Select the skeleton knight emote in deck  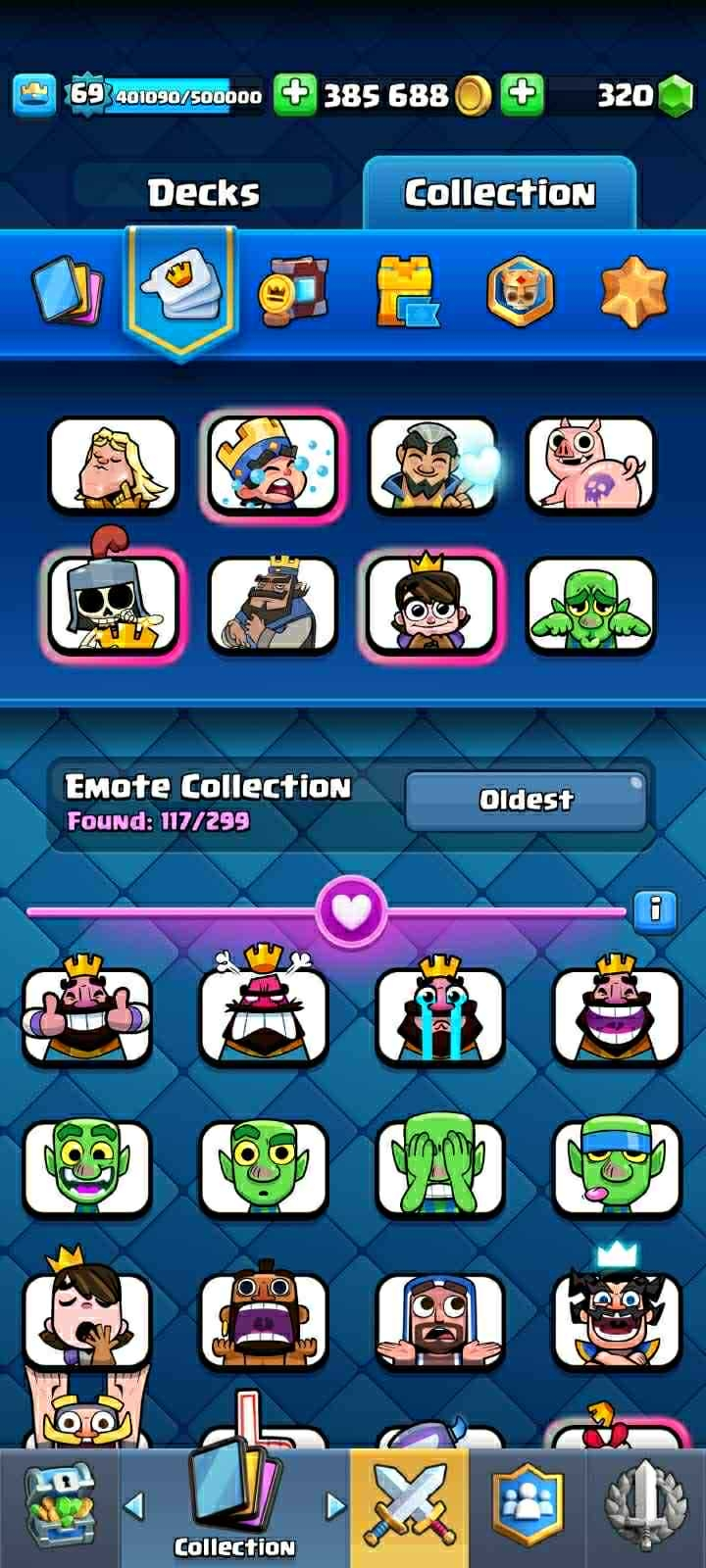pyautogui.click(x=113, y=604)
